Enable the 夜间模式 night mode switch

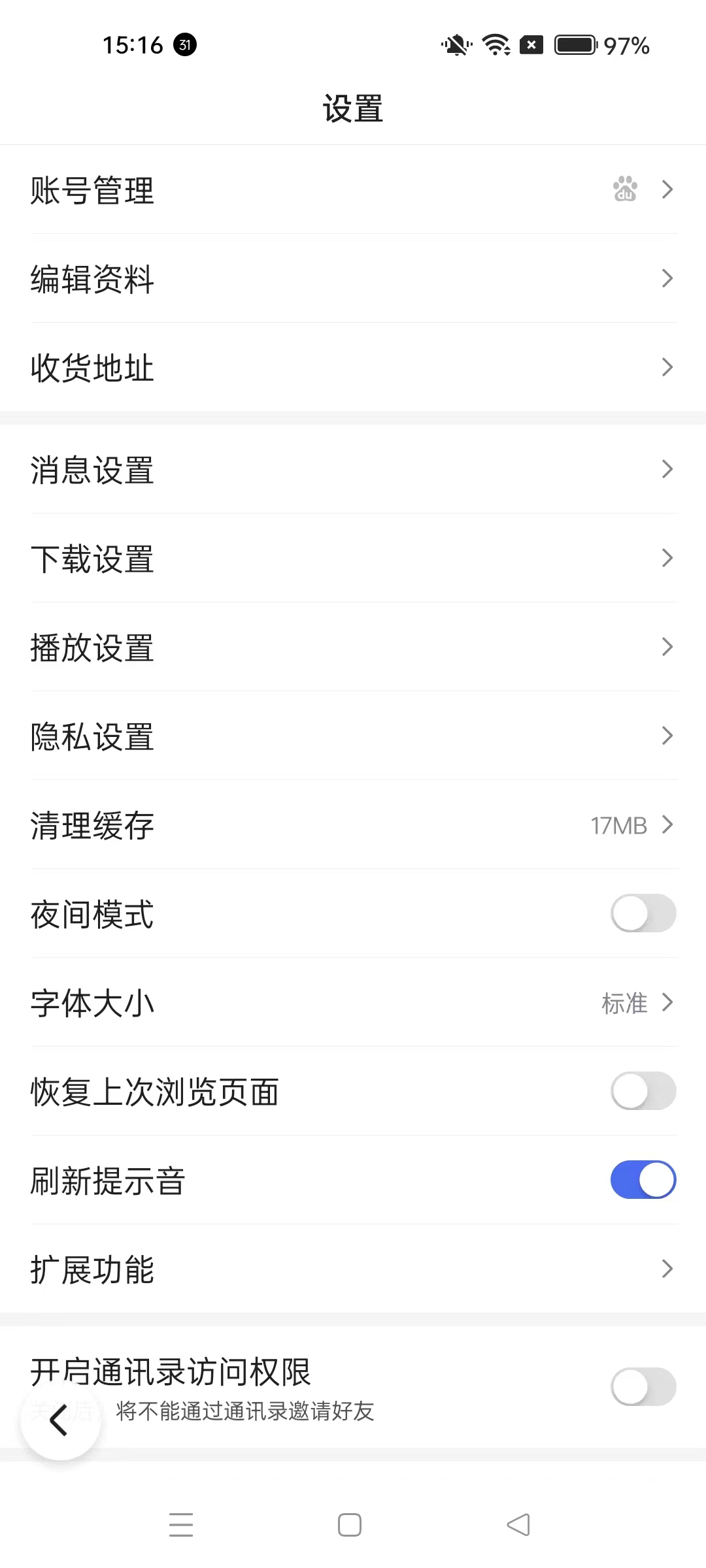coord(643,913)
